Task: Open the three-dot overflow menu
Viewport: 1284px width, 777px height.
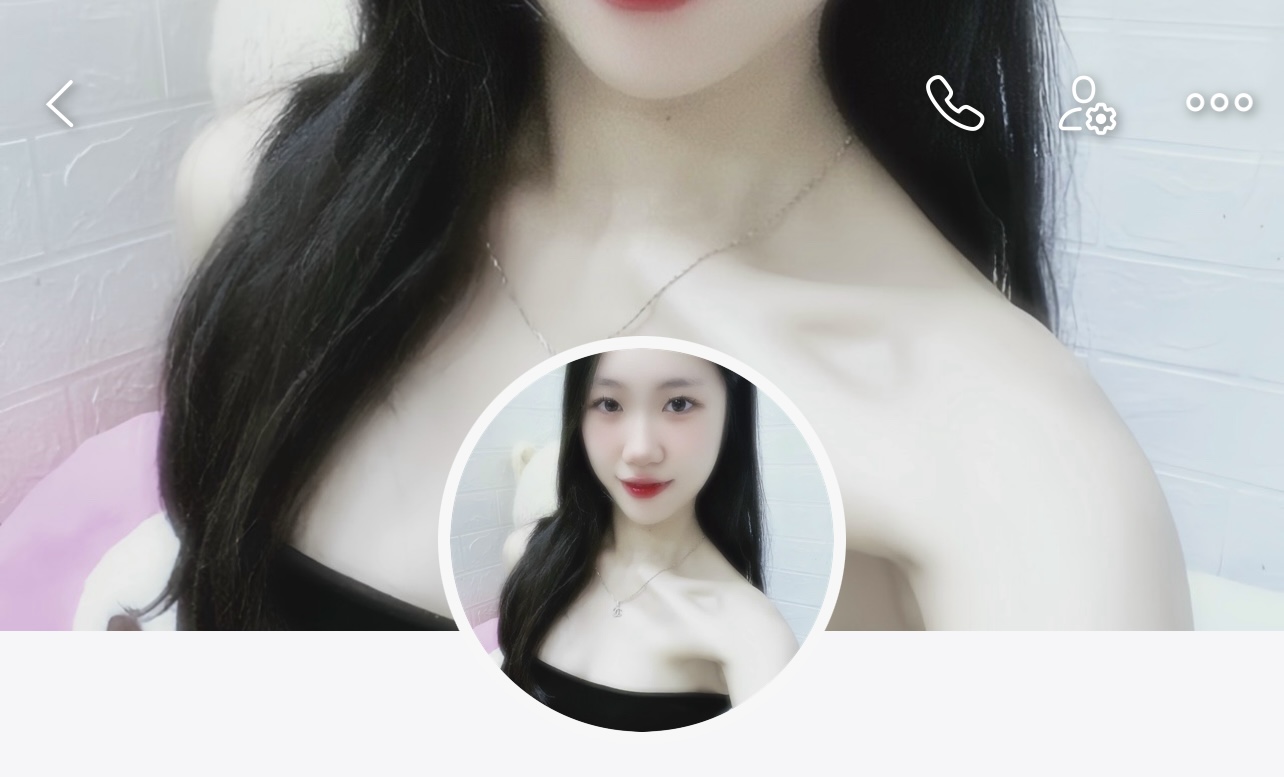Action: click(1219, 103)
